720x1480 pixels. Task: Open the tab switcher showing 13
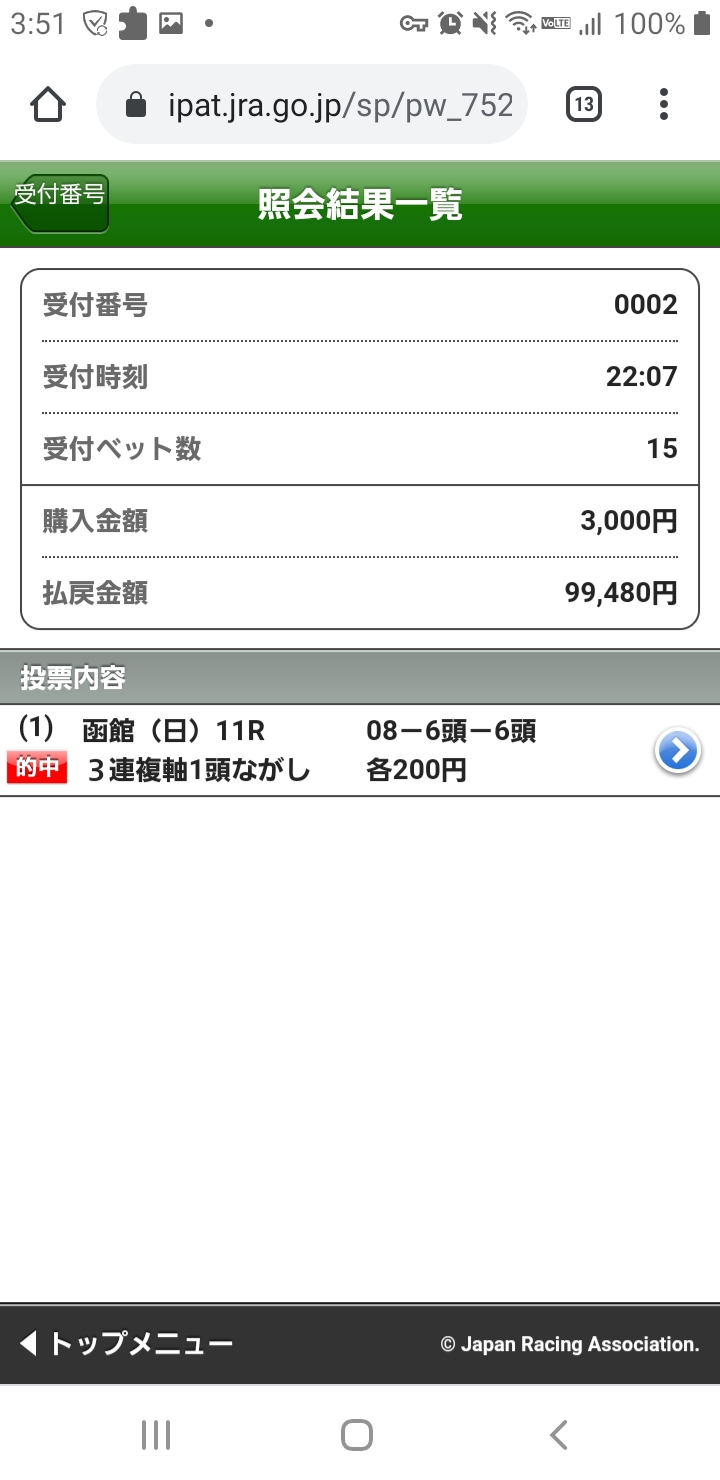(x=584, y=104)
